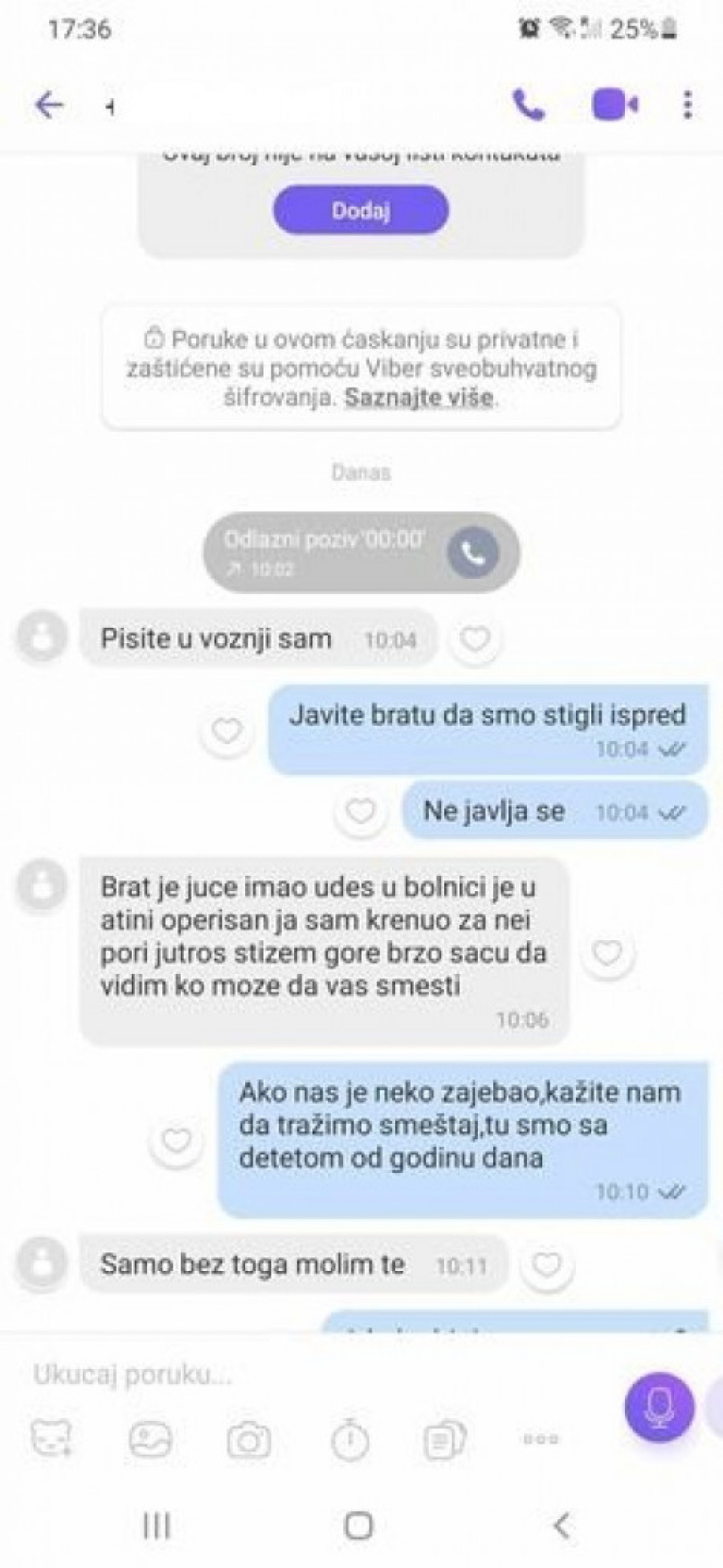The image size is (723, 1568).
Task: Open the sticker picker
Action: 51,1439
